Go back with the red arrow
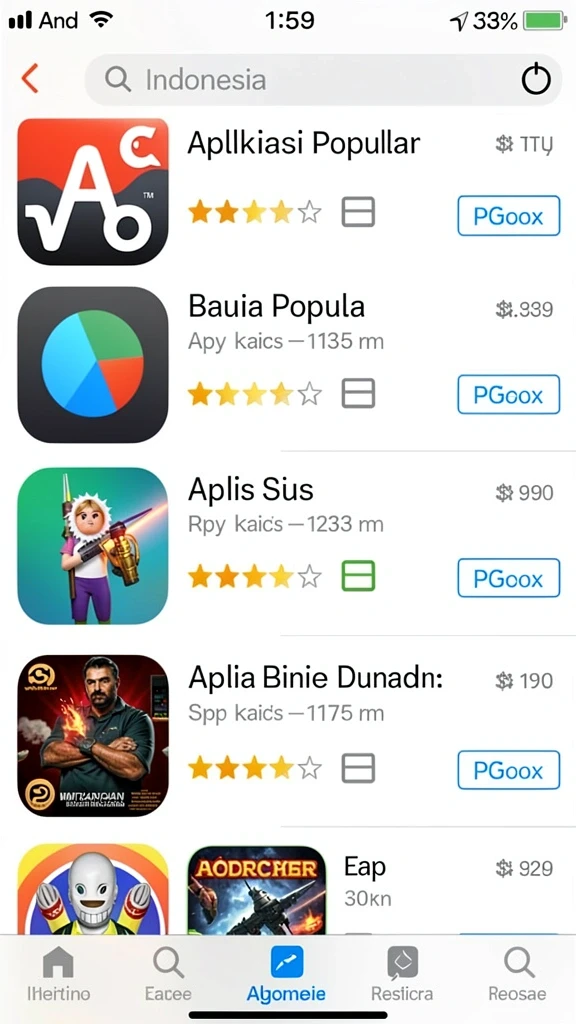The image size is (576, 1024). point(30,79)
